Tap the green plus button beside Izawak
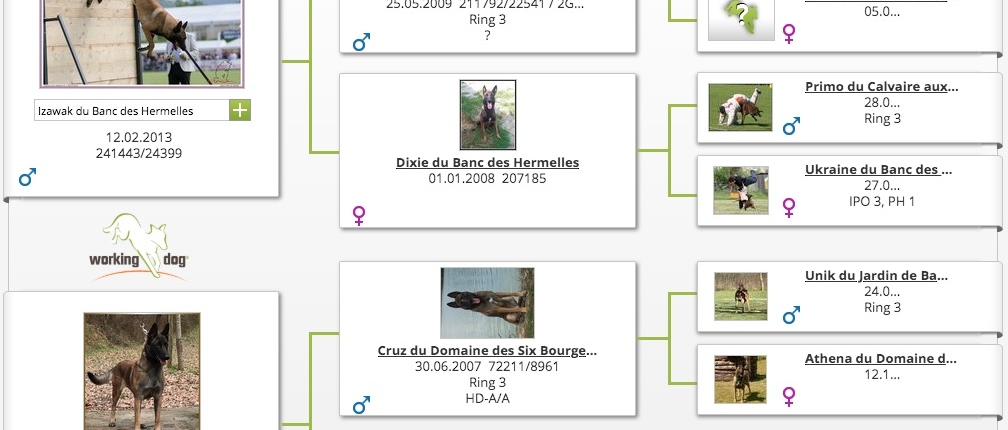Viewport: 1008px width, 430px height. pyautogui.click(x=240, y=110)
